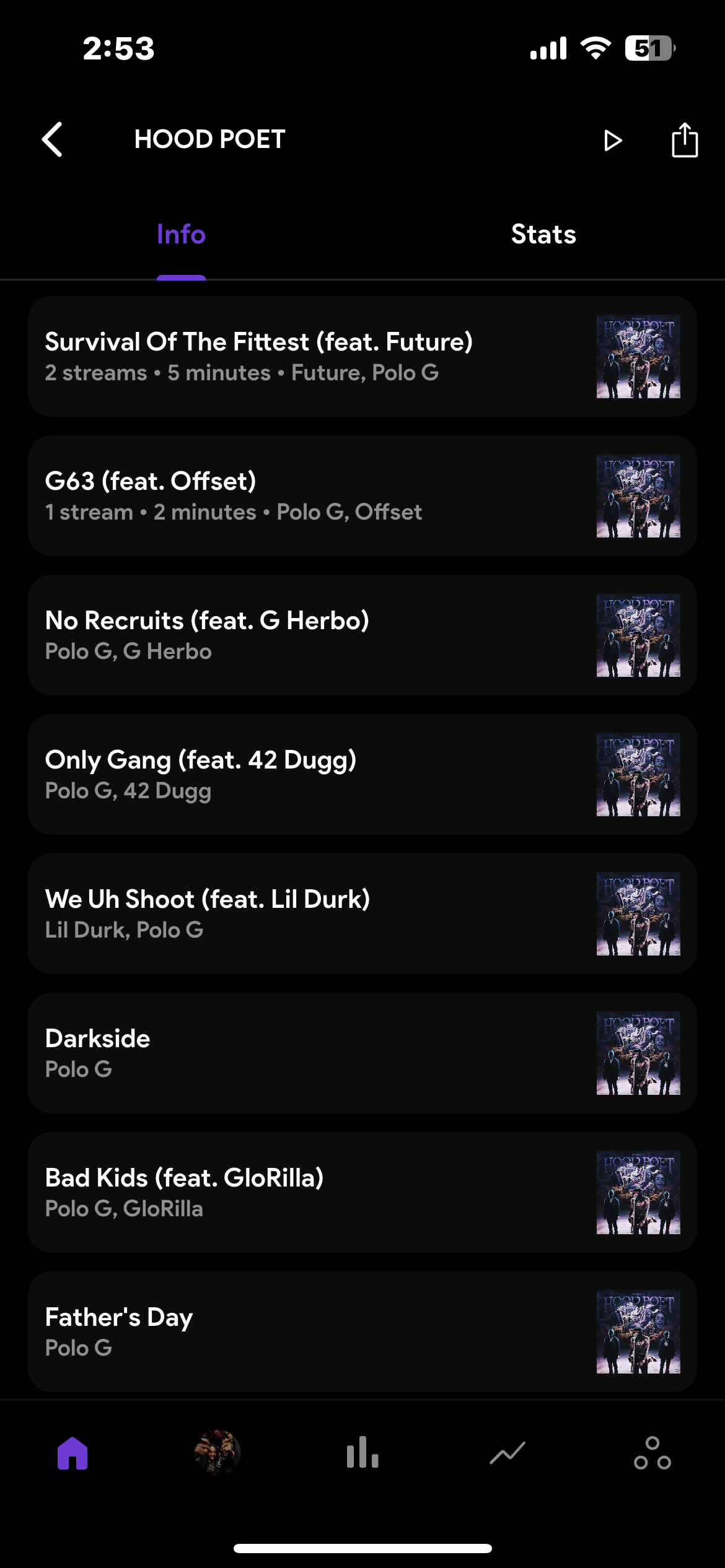Go to the home tab
This screenshot has height=1568, width=725.
pos(72,1453)
